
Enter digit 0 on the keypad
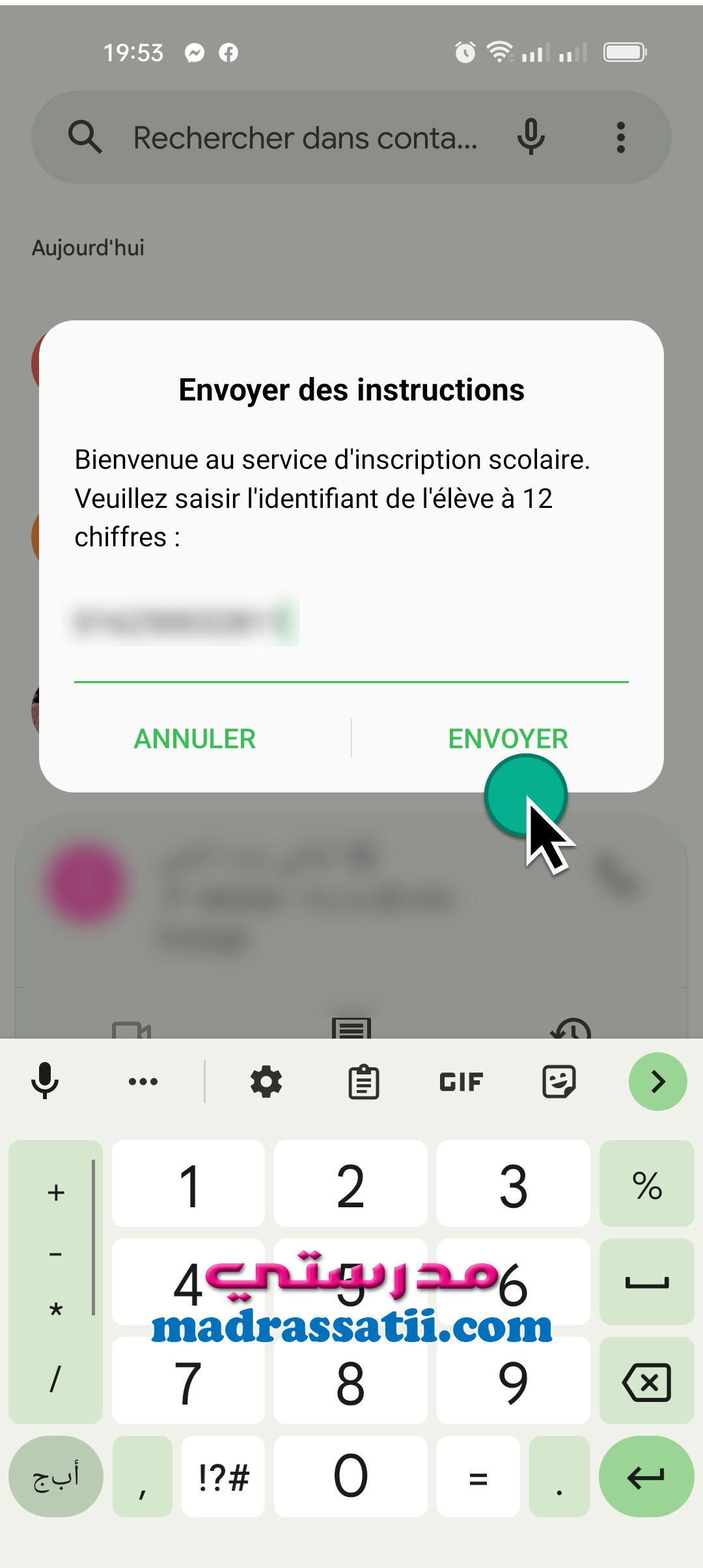pos(350,1476)
